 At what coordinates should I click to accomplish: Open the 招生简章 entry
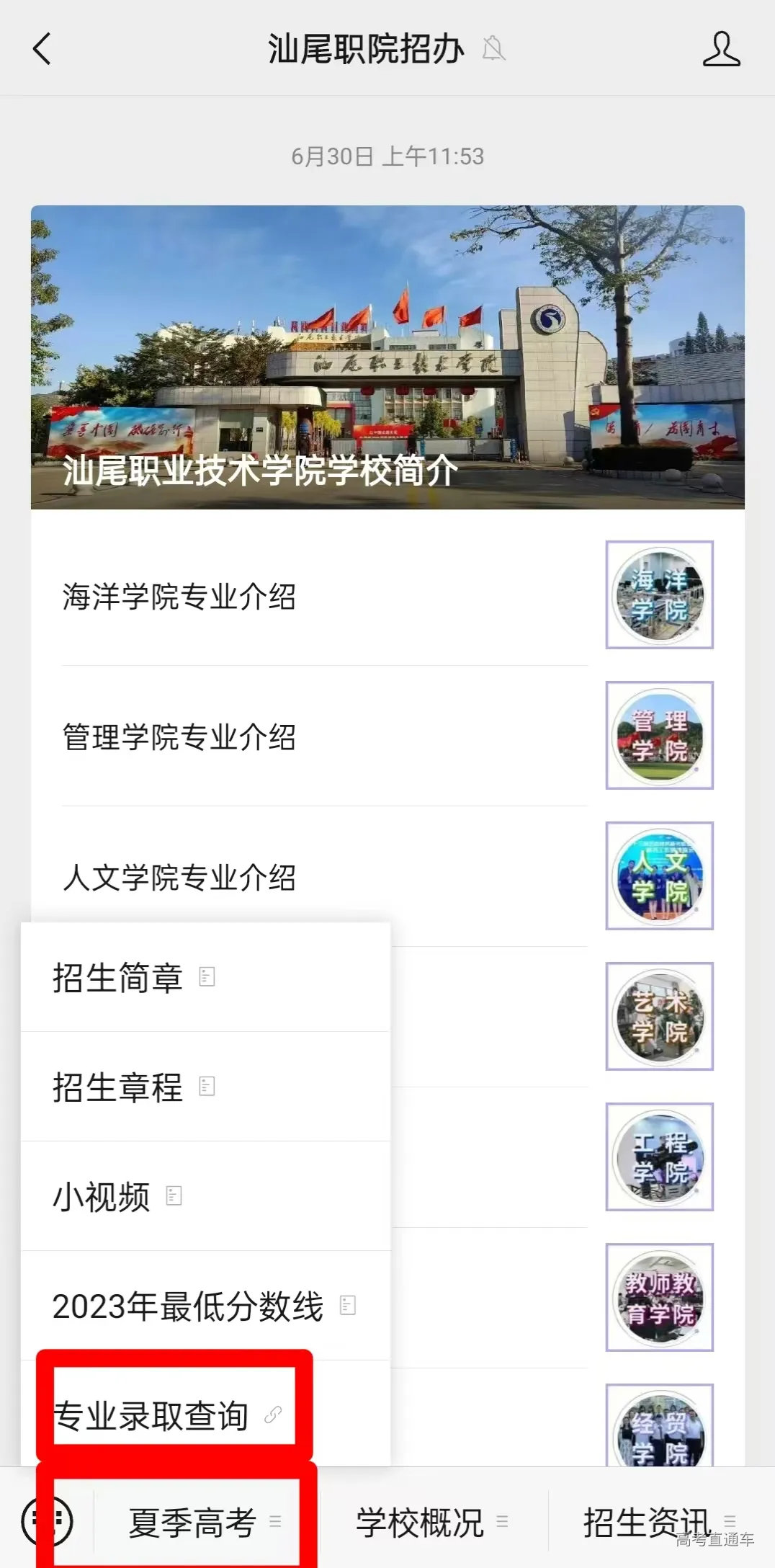pyautogui.click(x=117, y=977)
